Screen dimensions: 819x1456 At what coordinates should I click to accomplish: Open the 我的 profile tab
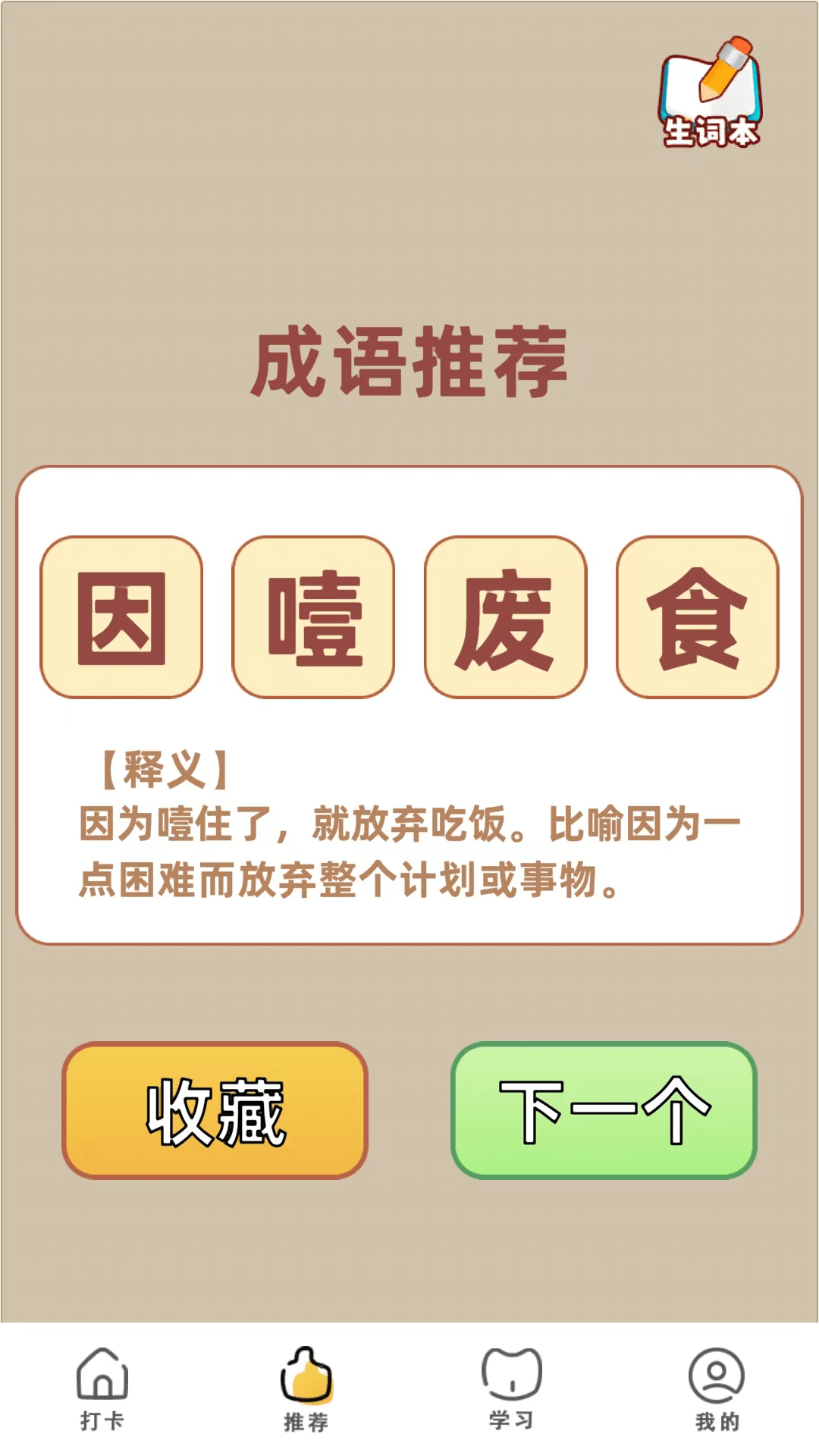coord(716,1389)
